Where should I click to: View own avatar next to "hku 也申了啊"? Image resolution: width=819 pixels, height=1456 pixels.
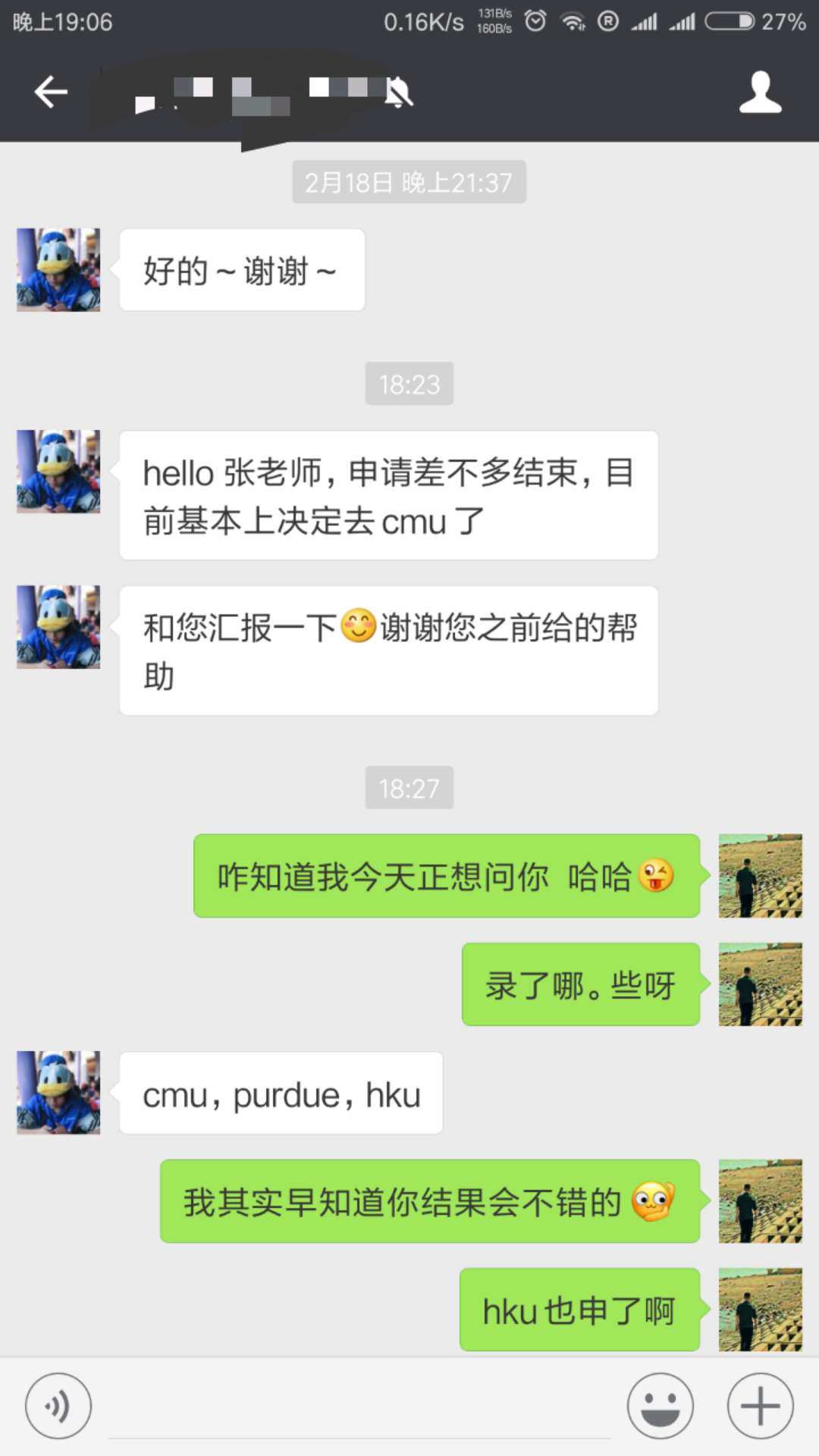760,1310
